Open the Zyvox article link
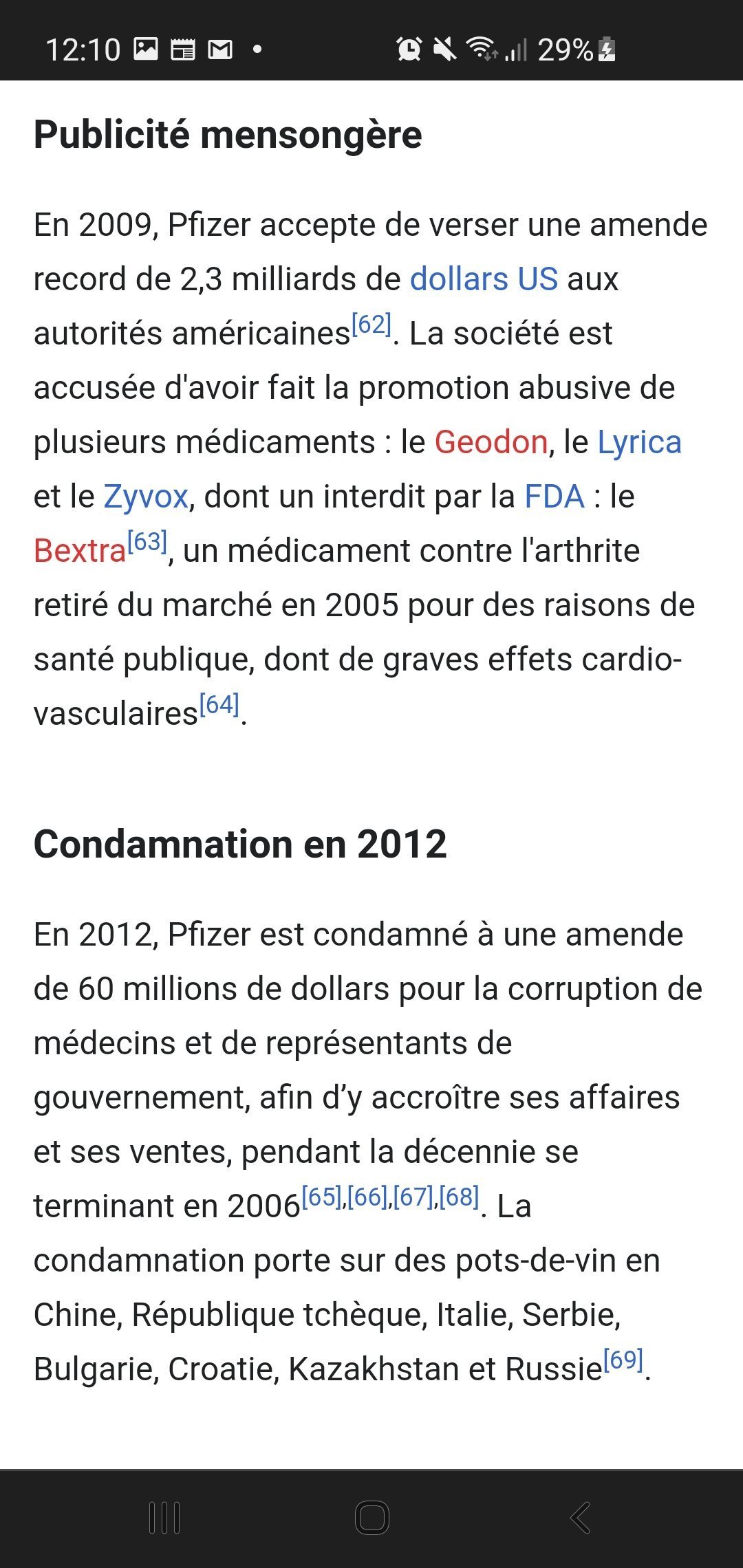Viewport: 743px width, 1568px height. point(146,497)
